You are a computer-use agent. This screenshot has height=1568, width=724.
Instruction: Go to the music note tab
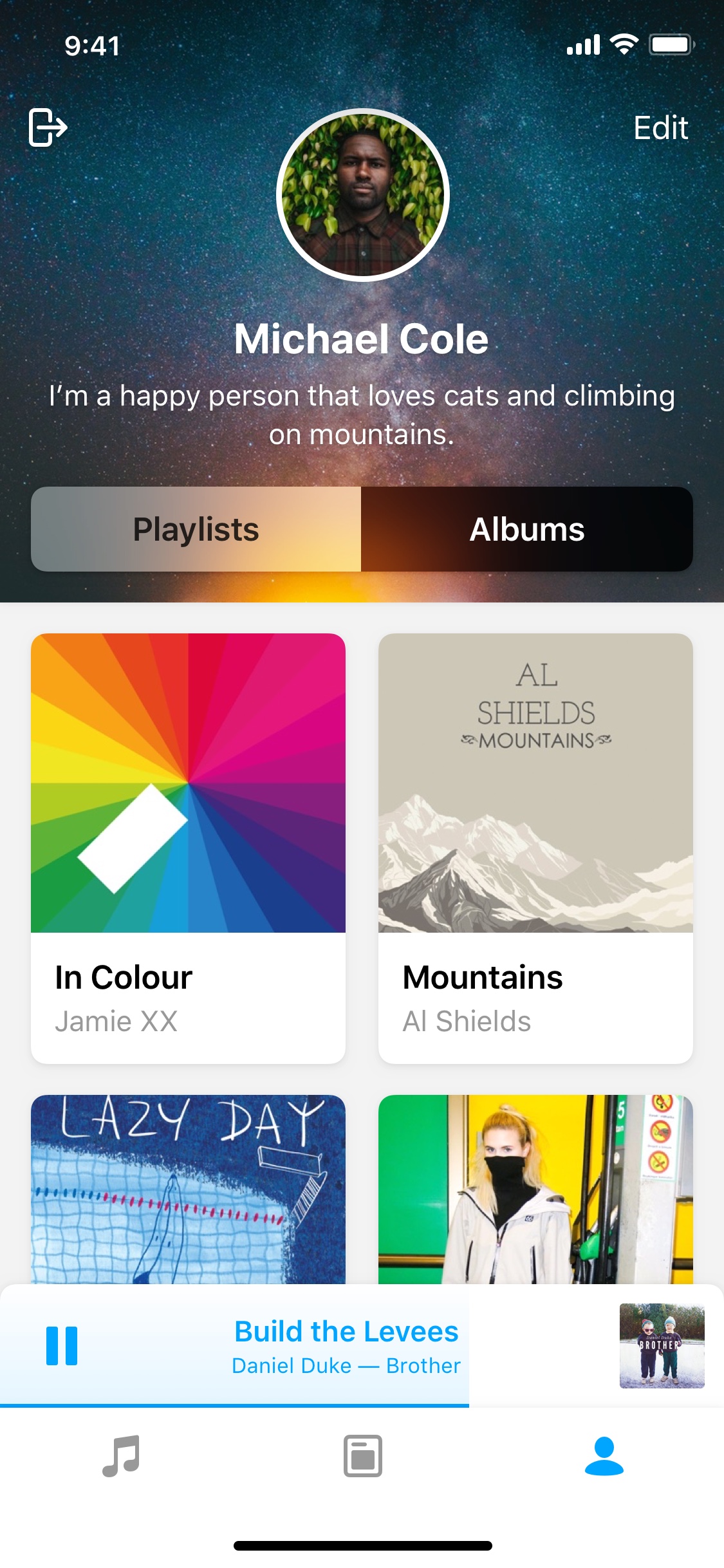coord(121,1455)
